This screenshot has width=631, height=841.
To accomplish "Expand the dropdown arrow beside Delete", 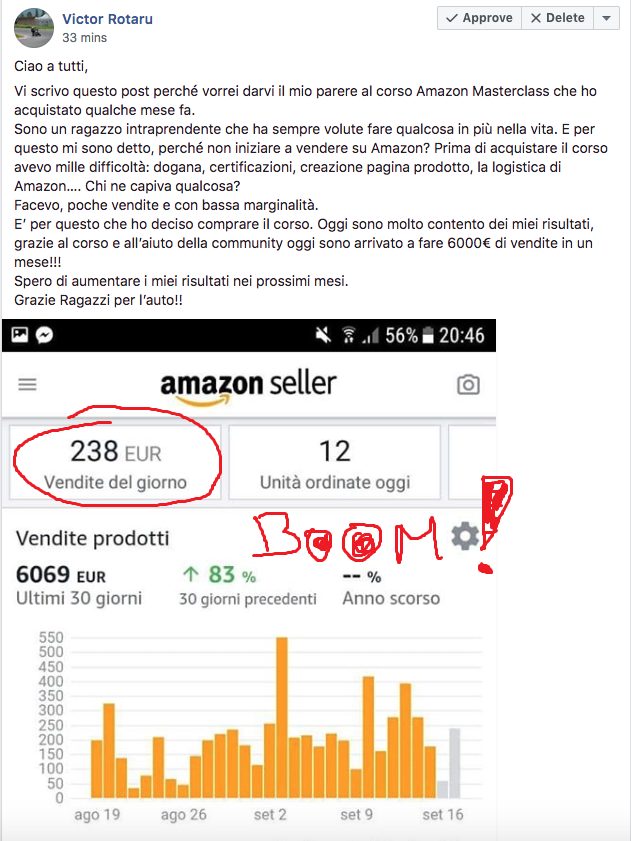I will point(607,18).
